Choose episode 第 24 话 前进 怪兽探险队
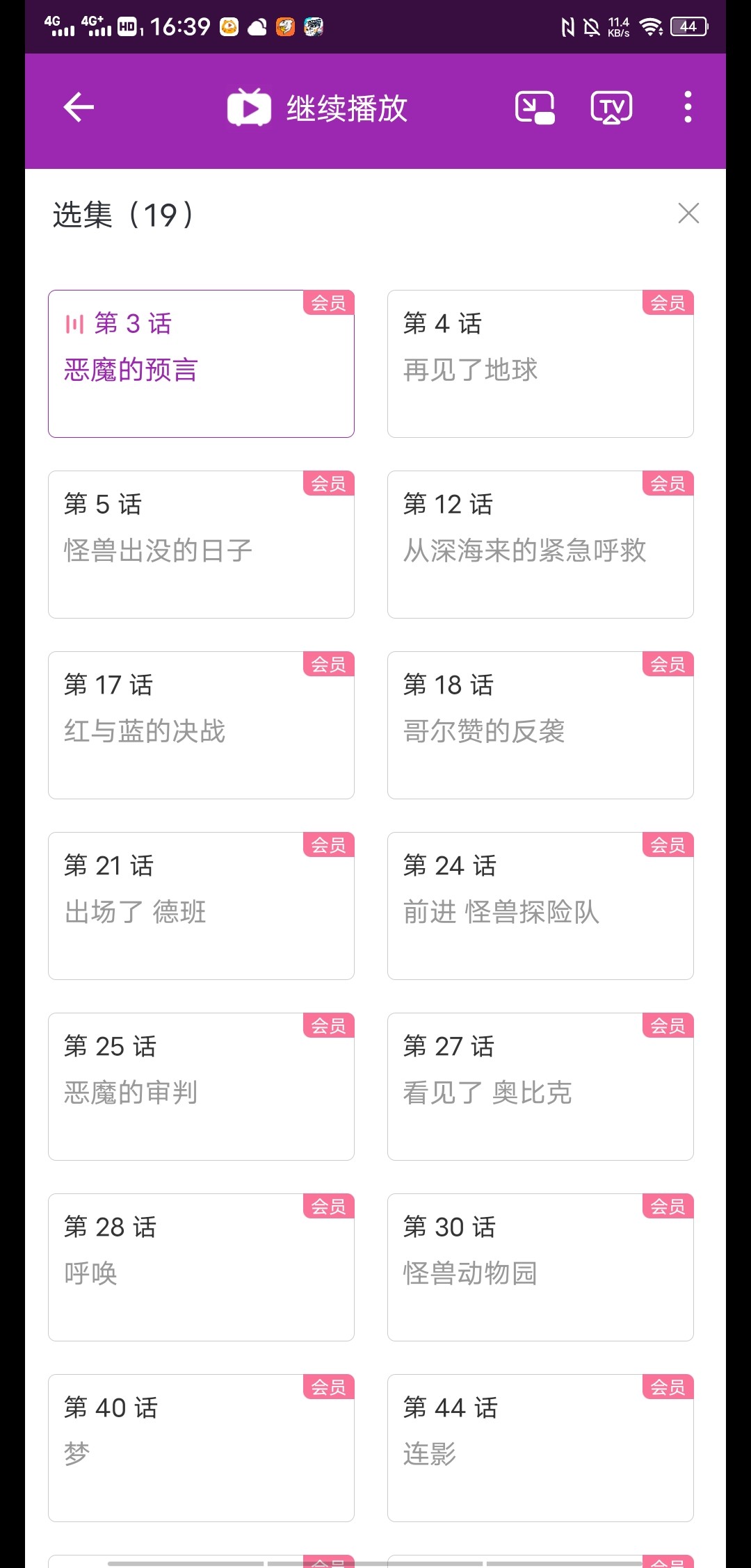The height and width of the screenshot is (1568, 751). (540, 906)
